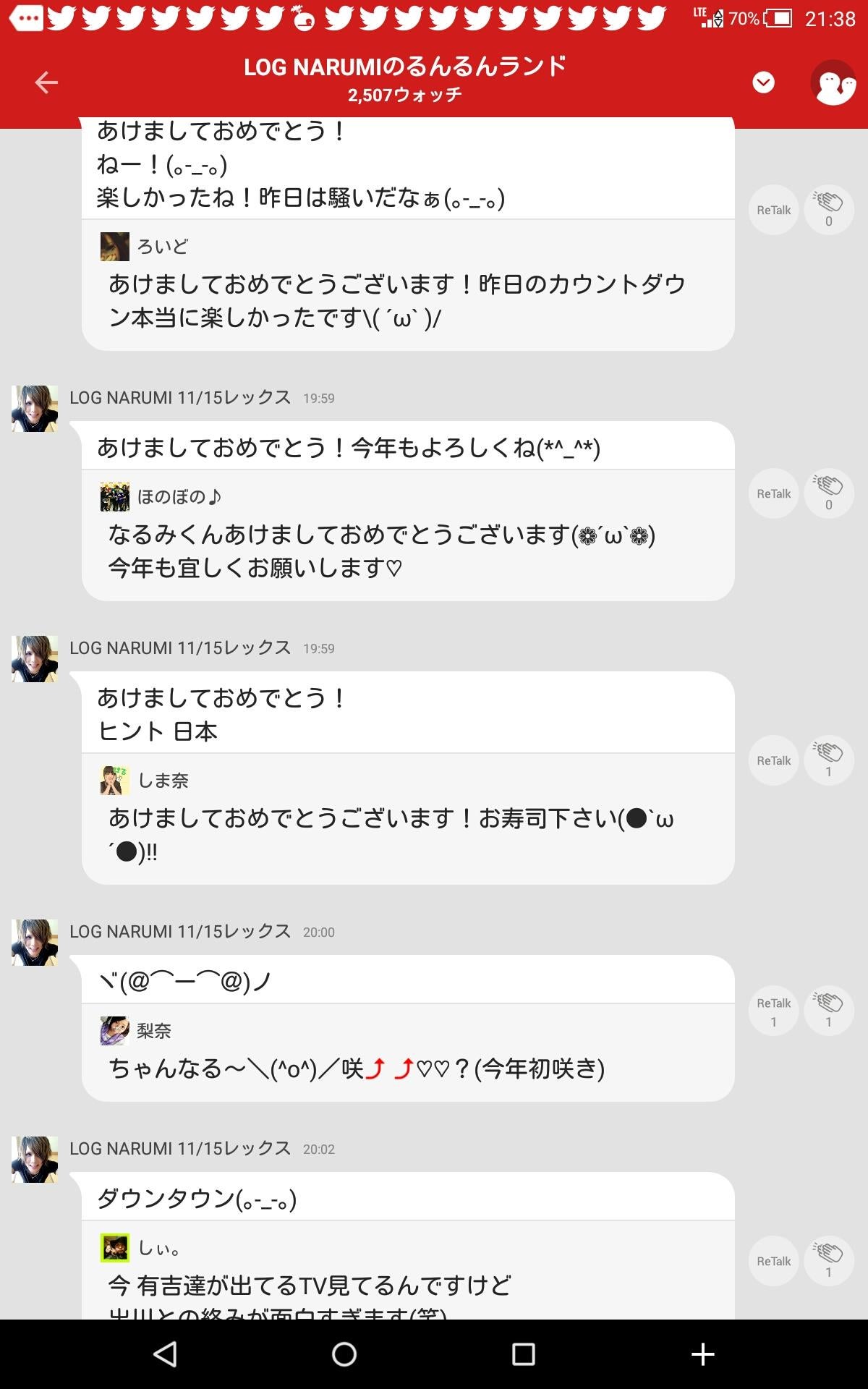This screenshot has width=868, height=1389.
Task: Tap the back arrow in the red header
Action: pos(46,82)
